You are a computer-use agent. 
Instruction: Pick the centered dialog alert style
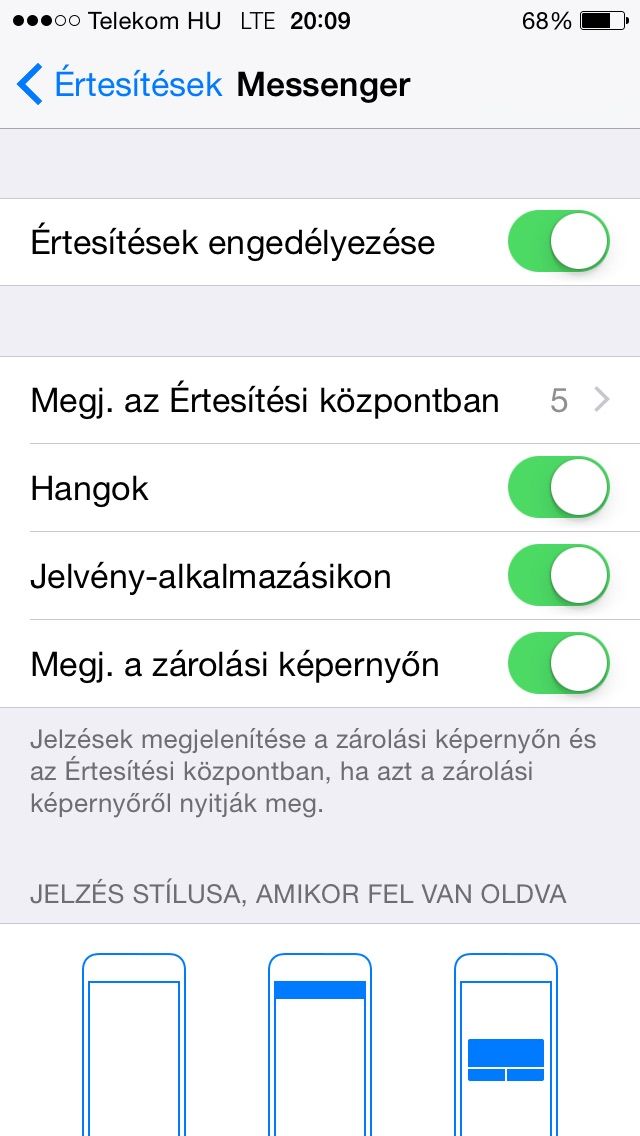click(506, 1044)
